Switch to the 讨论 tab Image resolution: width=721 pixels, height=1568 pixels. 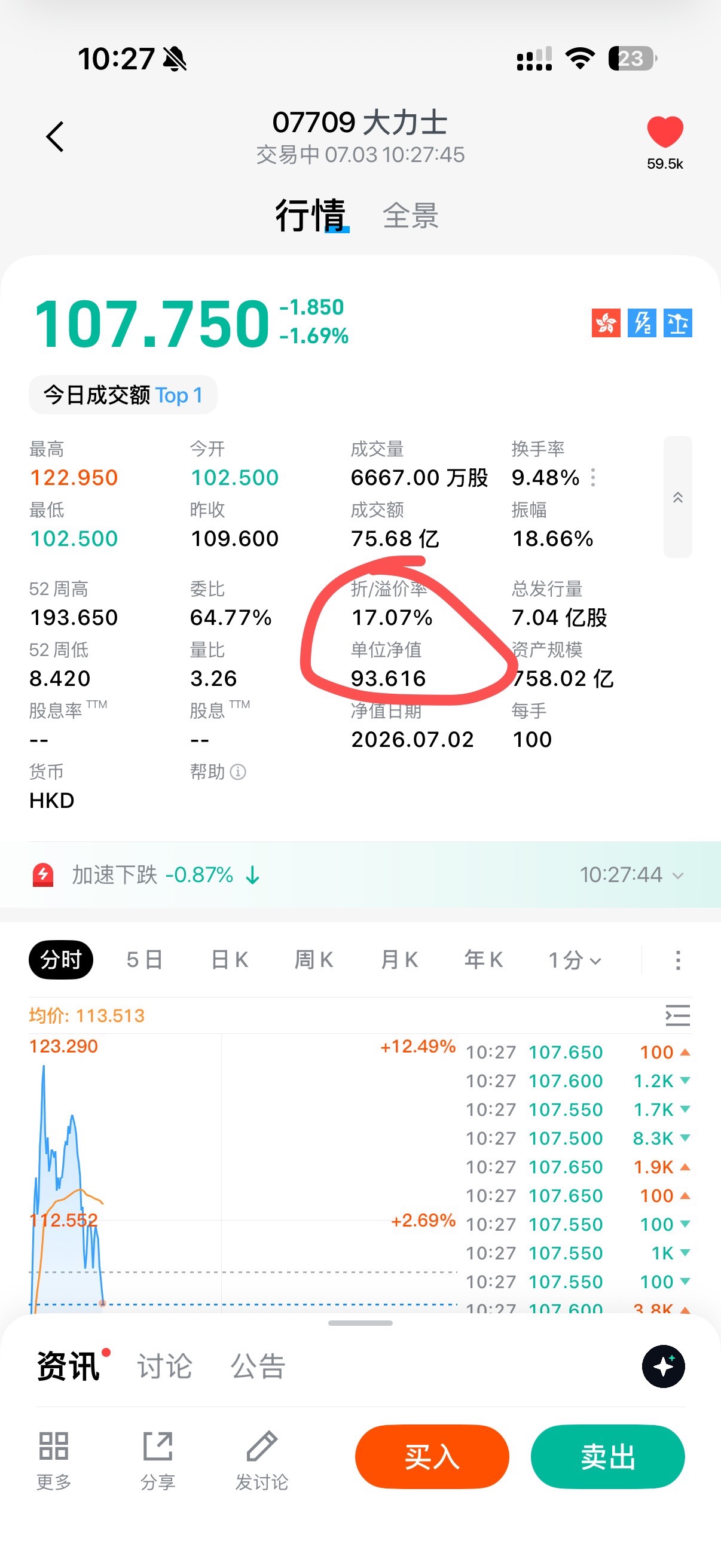tap(164, 1366)
